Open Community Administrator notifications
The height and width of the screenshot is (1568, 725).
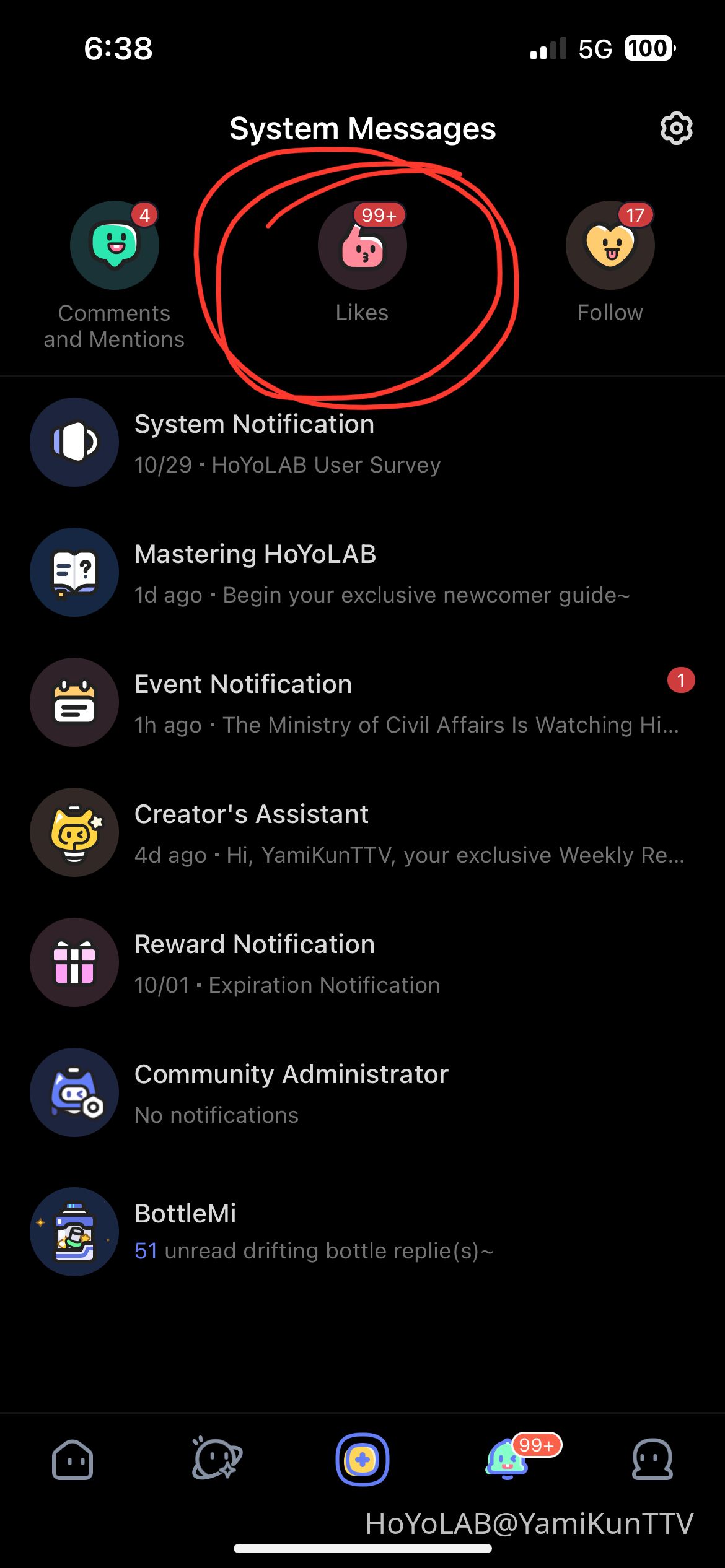tap(362, 1093)
